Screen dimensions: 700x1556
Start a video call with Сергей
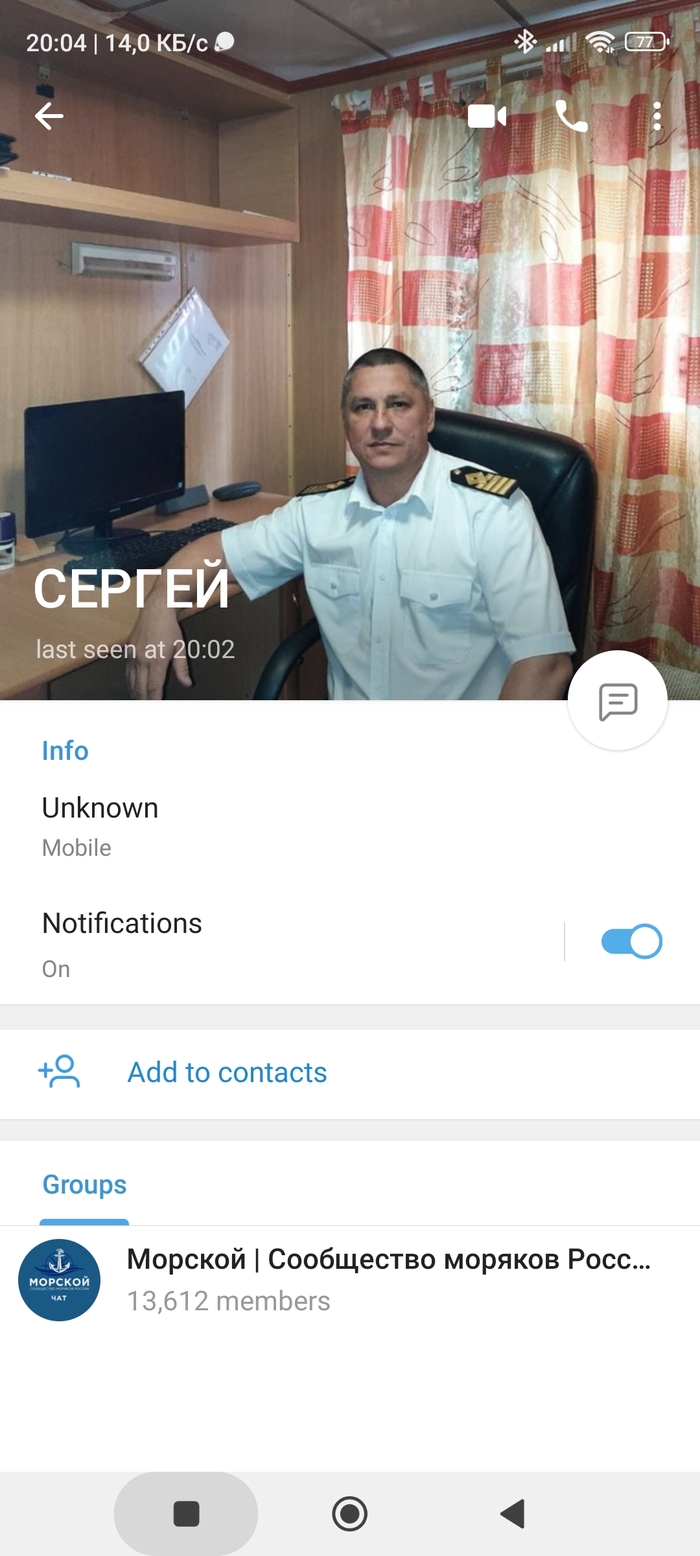(487, 117)
